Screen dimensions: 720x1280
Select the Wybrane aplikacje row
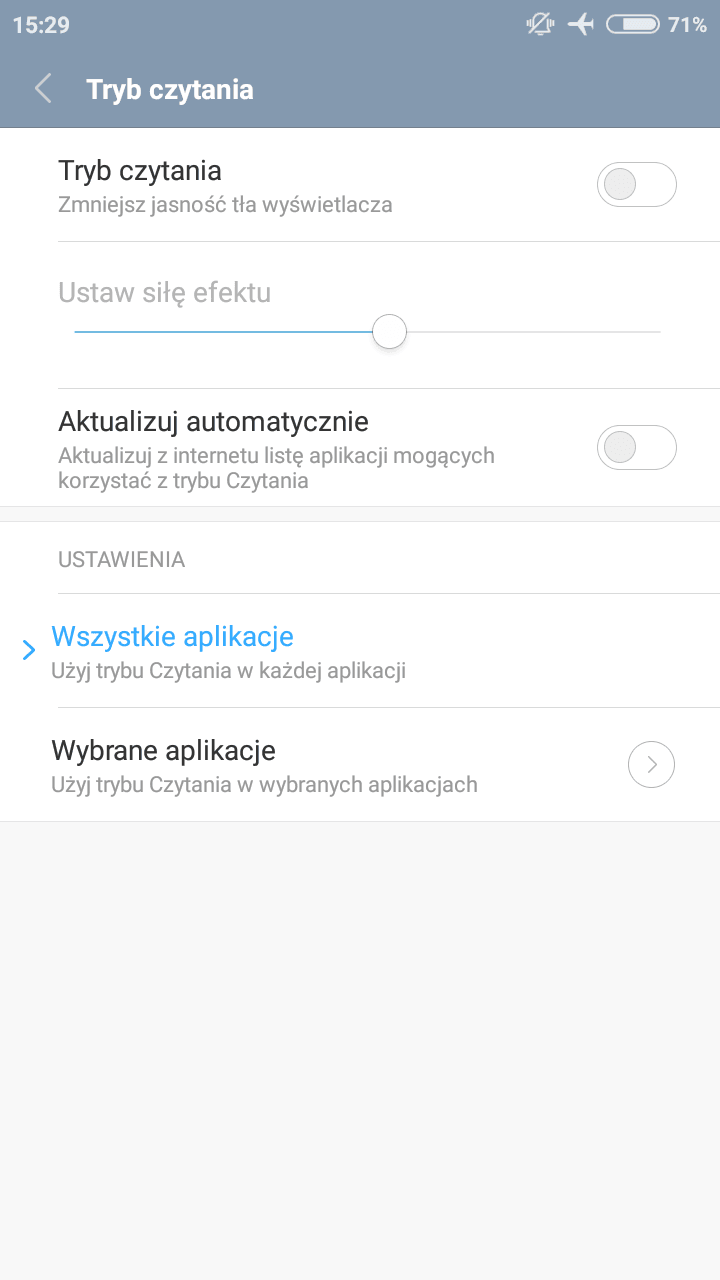click(x=360, y=765)
